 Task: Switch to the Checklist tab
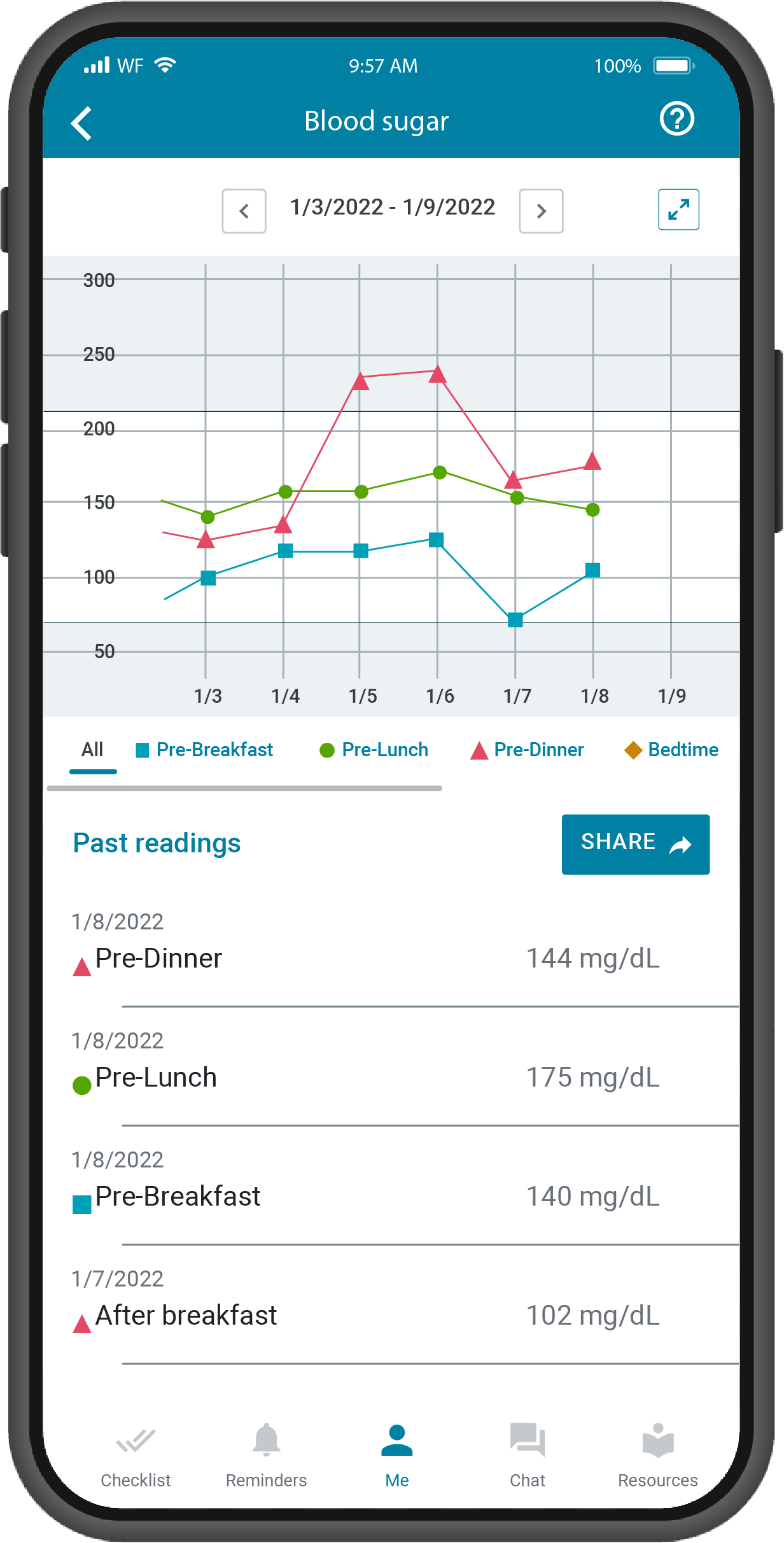click(x=136, y=1455)
